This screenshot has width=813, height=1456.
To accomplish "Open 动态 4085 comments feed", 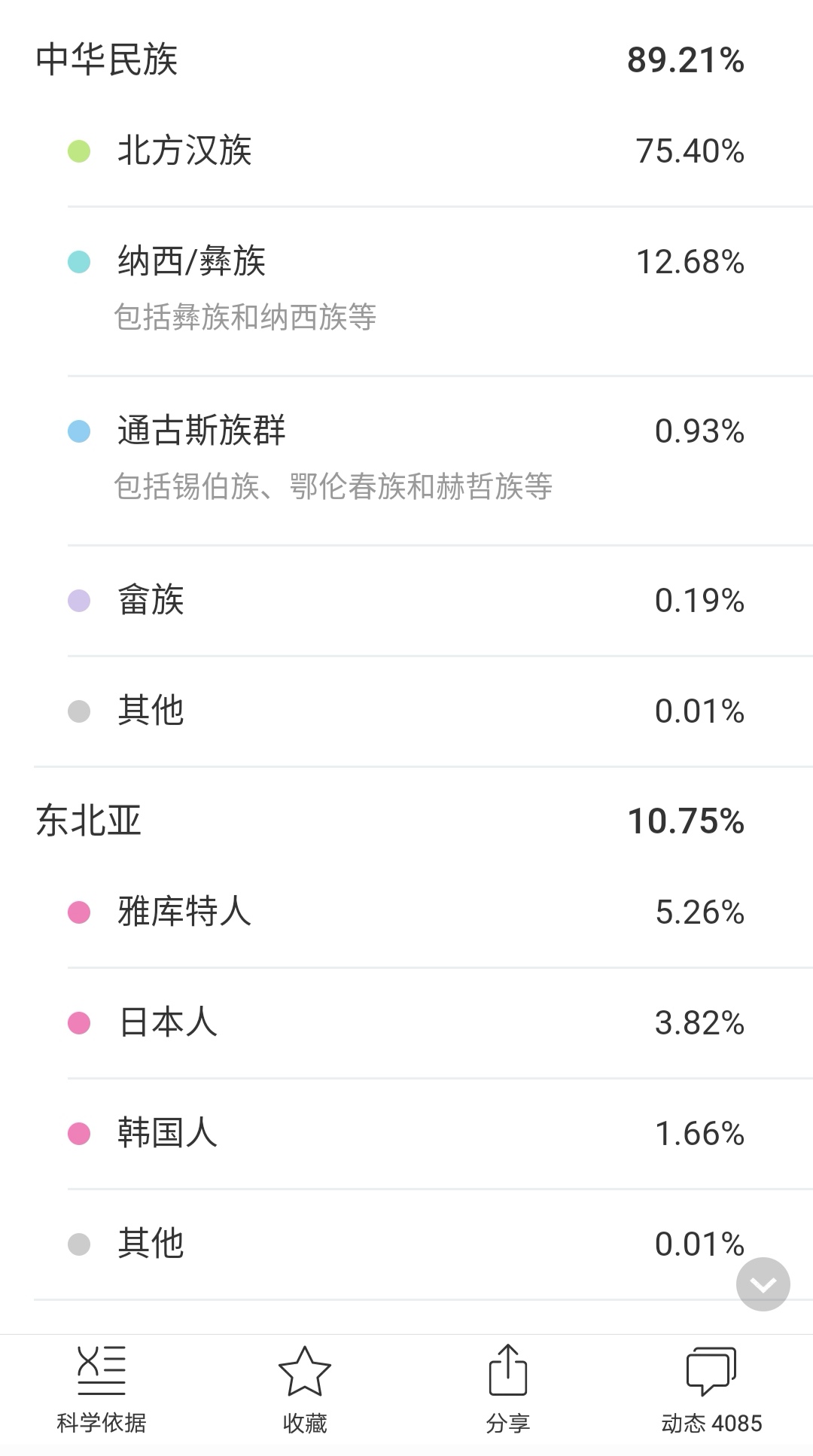I will pyautogui.click(x=711, y=1390).
